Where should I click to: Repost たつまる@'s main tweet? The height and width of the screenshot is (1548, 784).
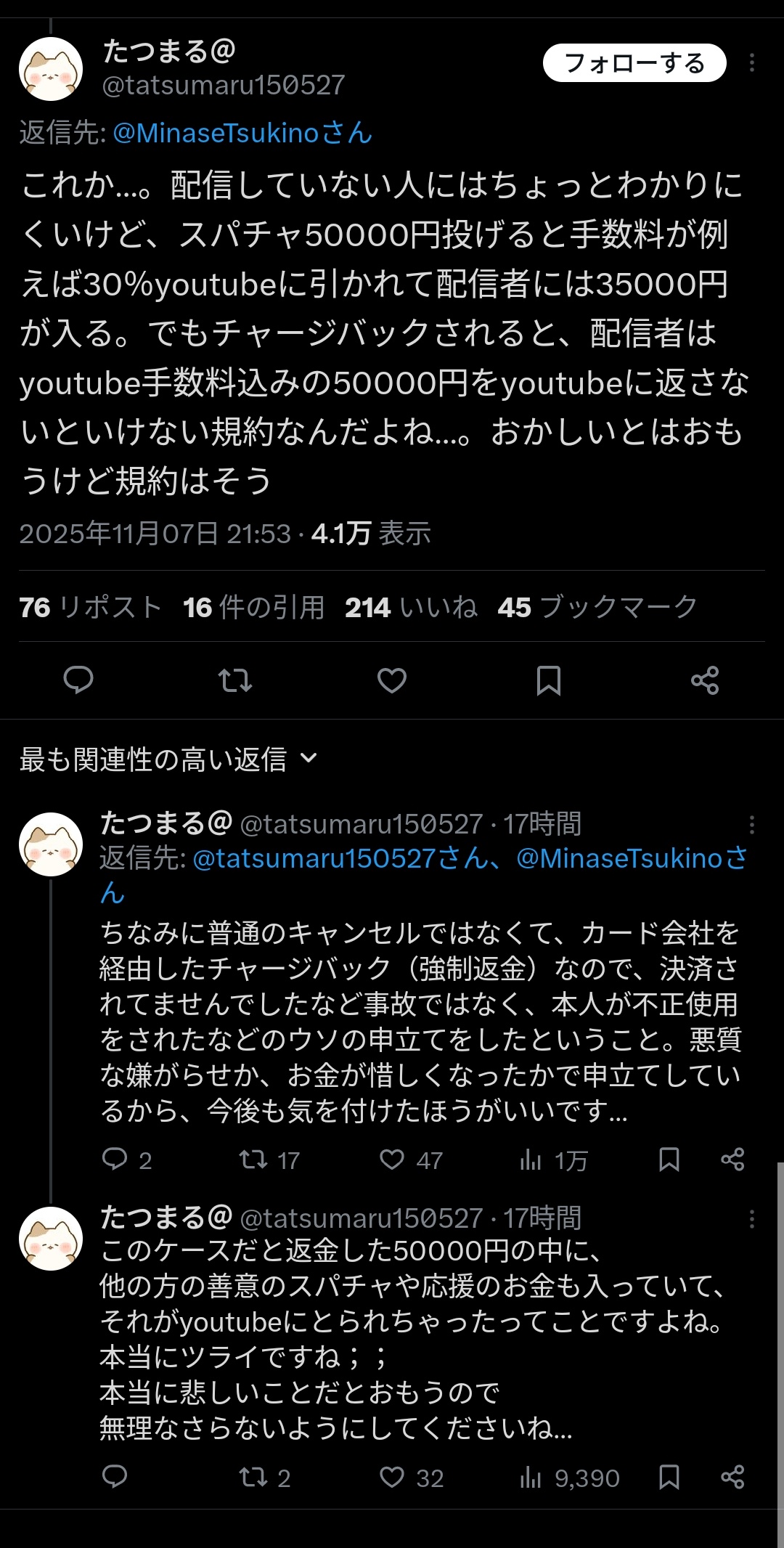(236, 681)
